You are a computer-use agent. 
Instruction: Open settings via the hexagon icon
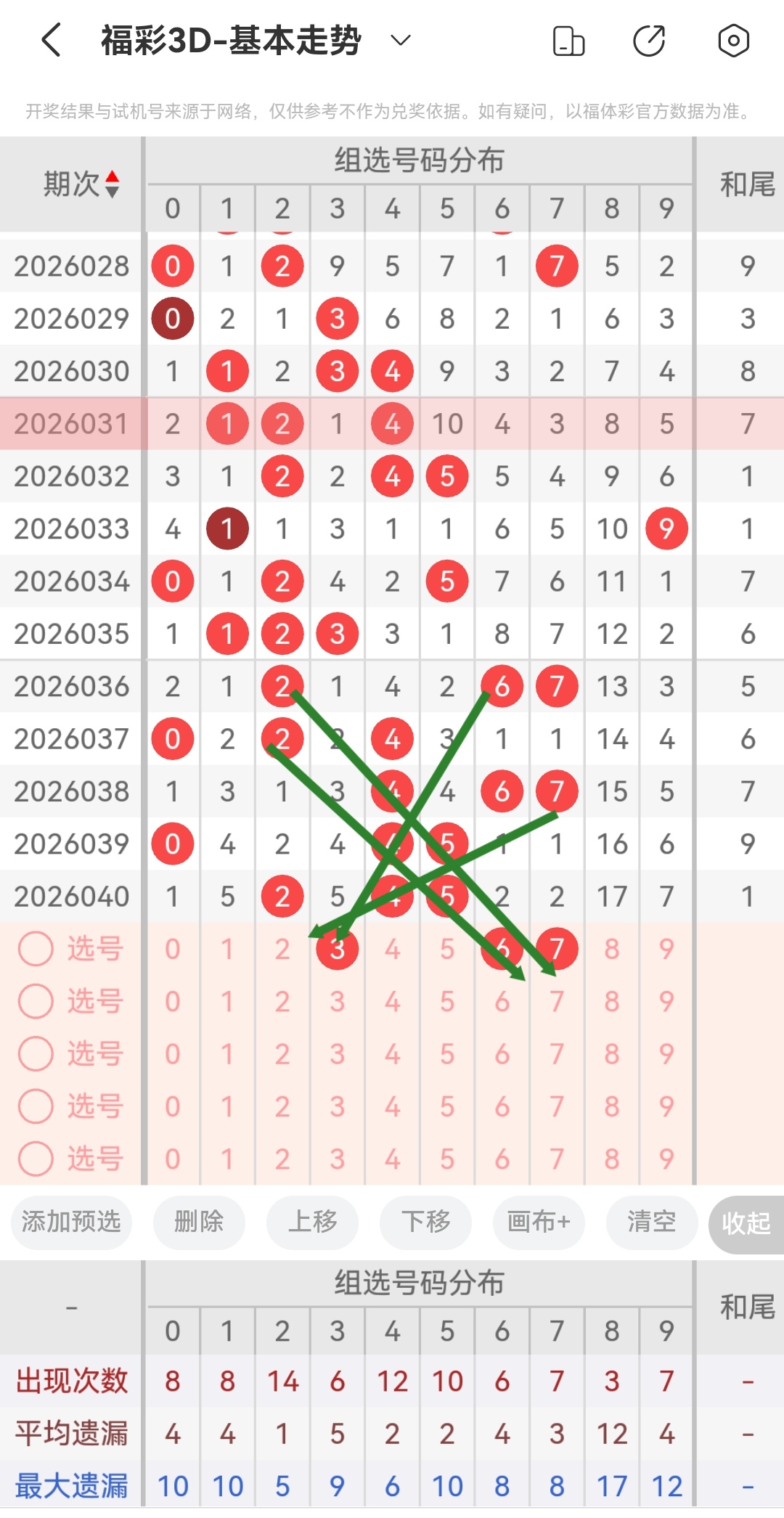point(732,41)
